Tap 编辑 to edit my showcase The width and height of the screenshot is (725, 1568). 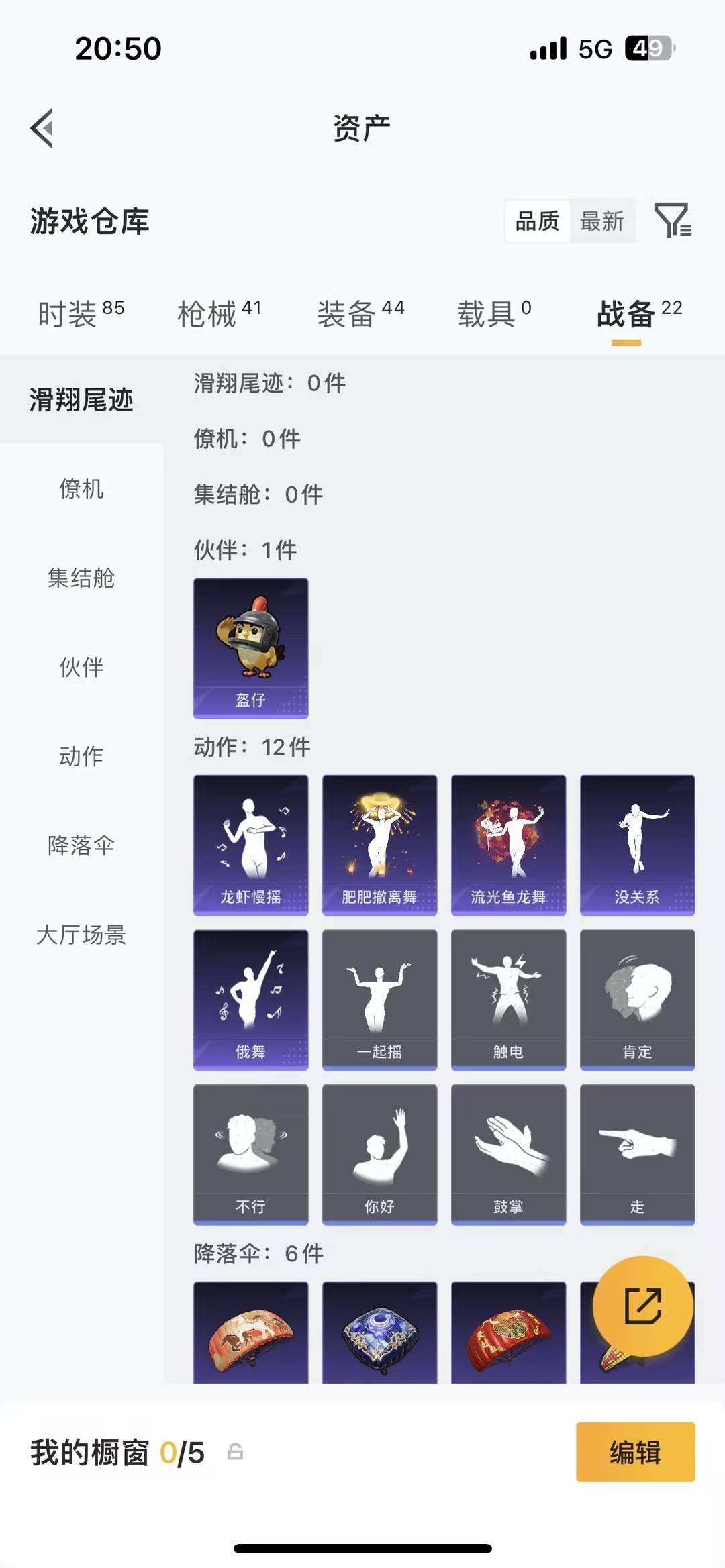pos(635,1452)
